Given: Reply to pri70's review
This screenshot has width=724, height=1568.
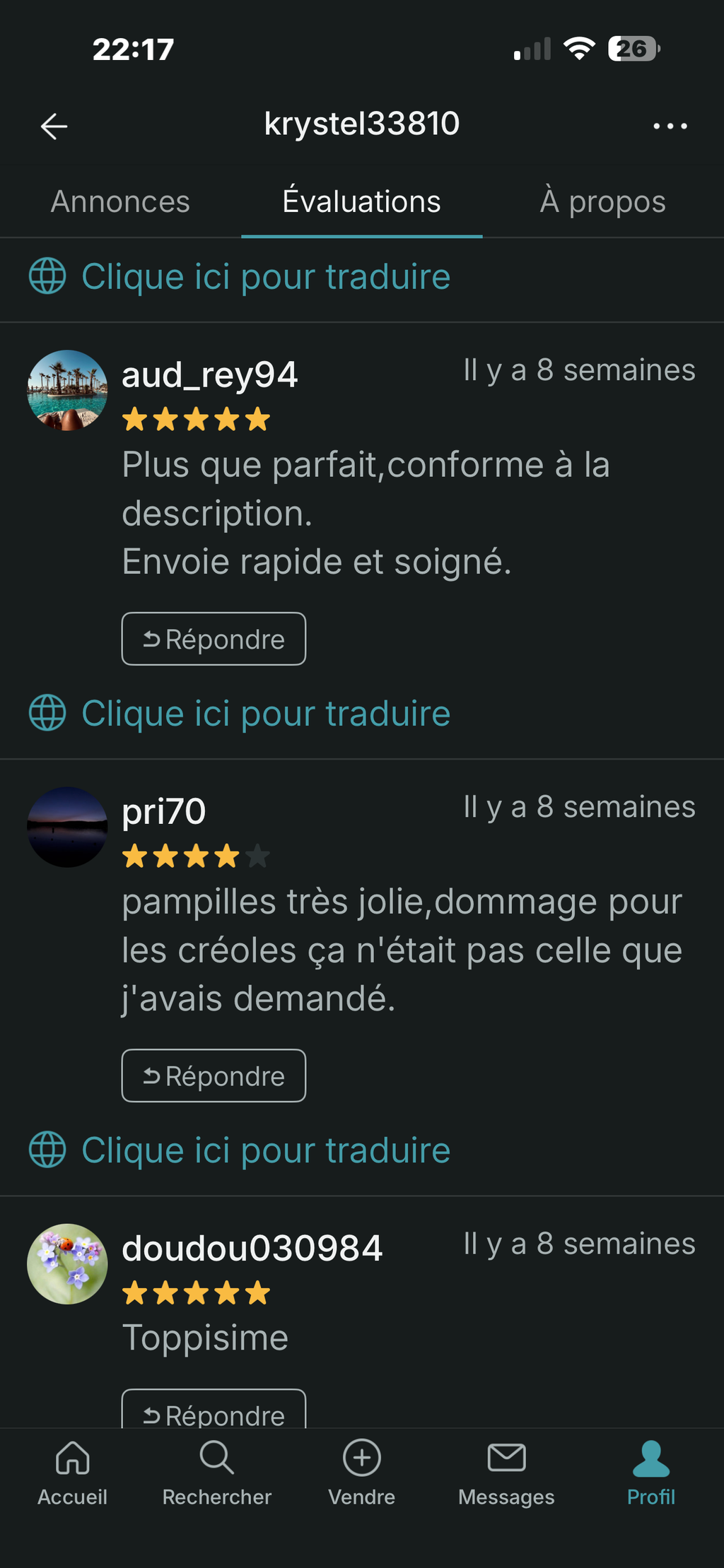Looking at the screenshot, I should pos(214,1075).
